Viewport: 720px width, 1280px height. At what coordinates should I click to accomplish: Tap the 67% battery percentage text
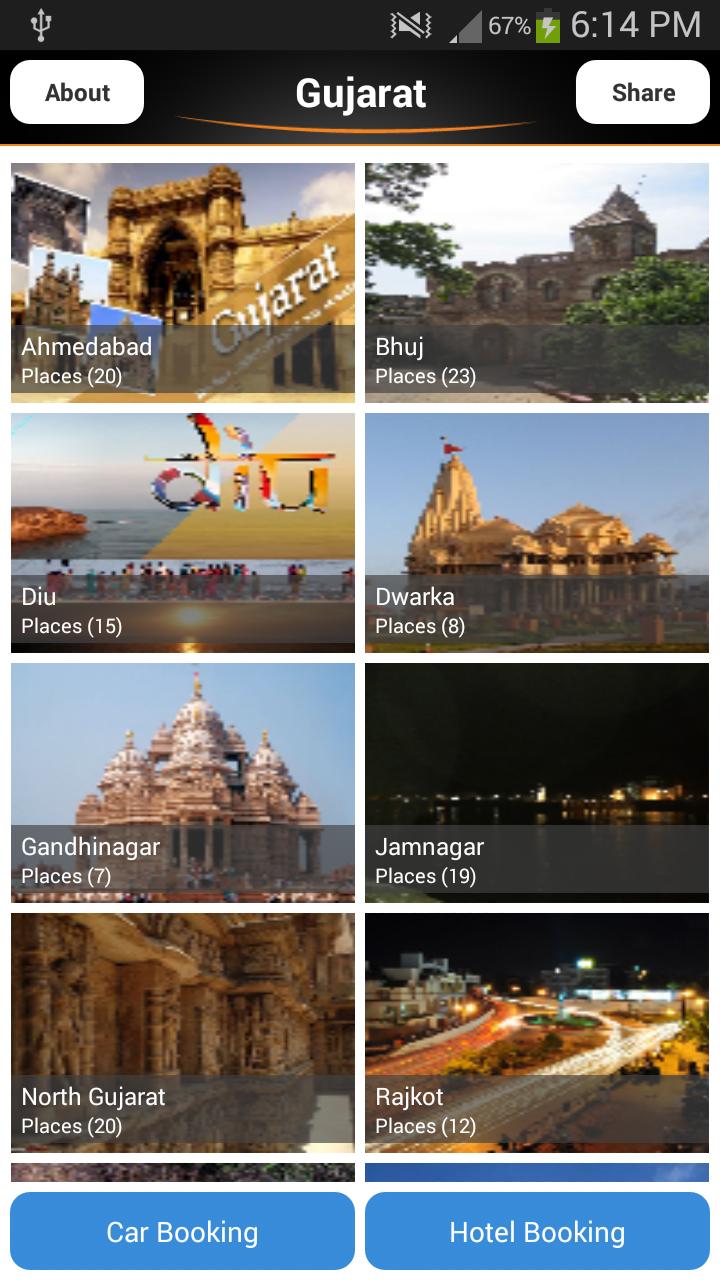click(500, 25)
